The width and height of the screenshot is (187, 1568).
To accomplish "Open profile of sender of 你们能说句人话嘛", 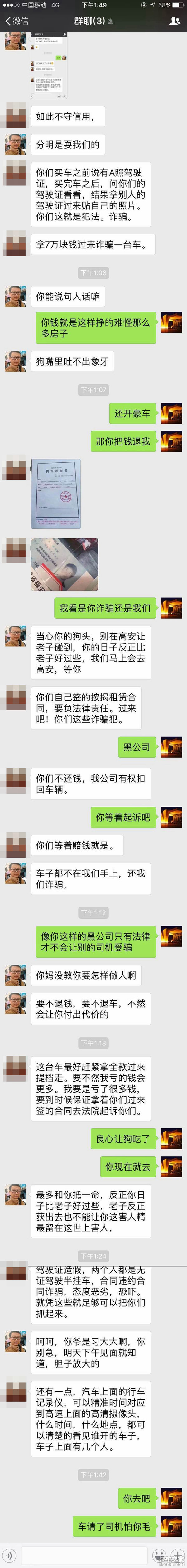I will click(15, 297).
